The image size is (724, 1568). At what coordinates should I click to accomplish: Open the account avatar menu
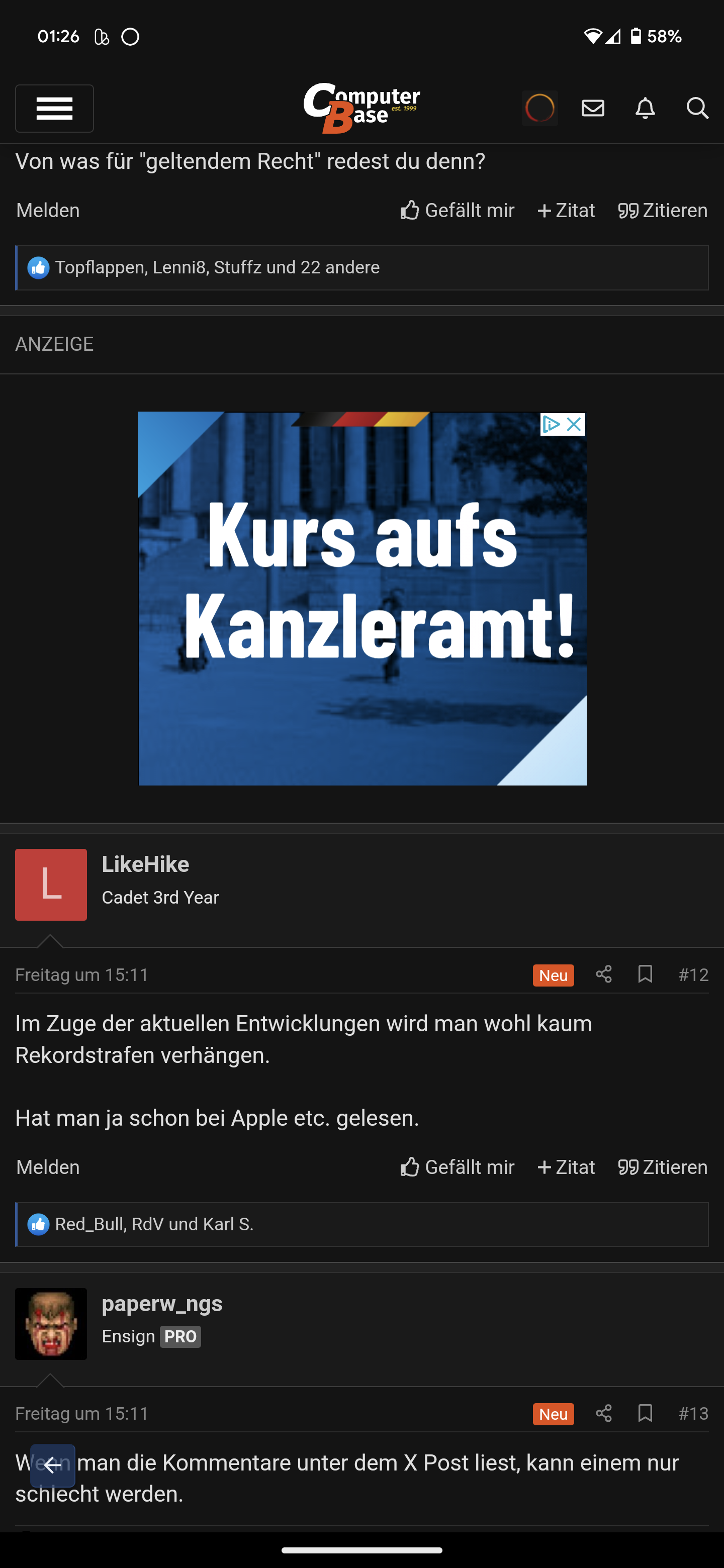539,109
